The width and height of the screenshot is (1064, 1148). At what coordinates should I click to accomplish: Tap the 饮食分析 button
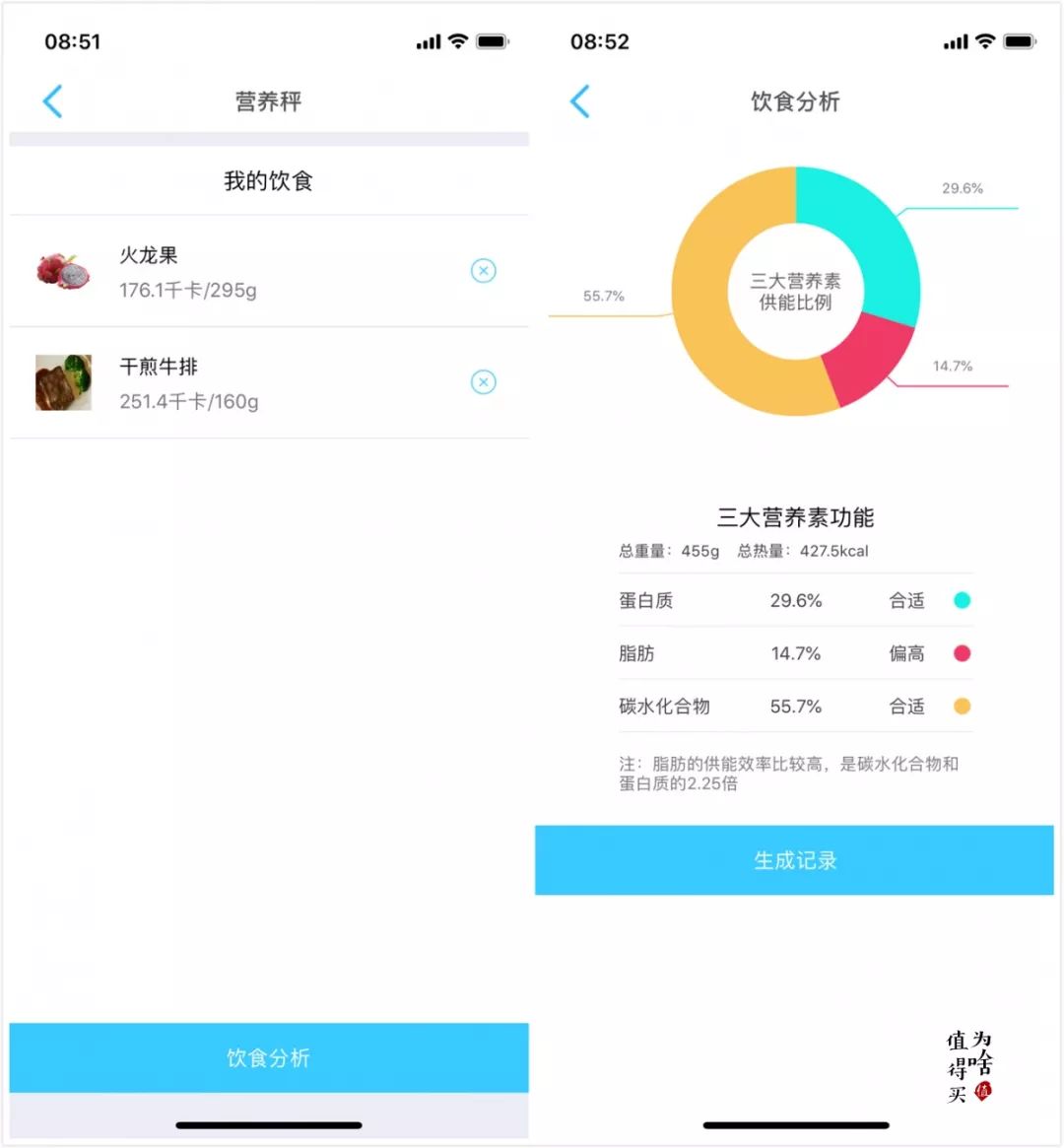(x=267, y=1057)
